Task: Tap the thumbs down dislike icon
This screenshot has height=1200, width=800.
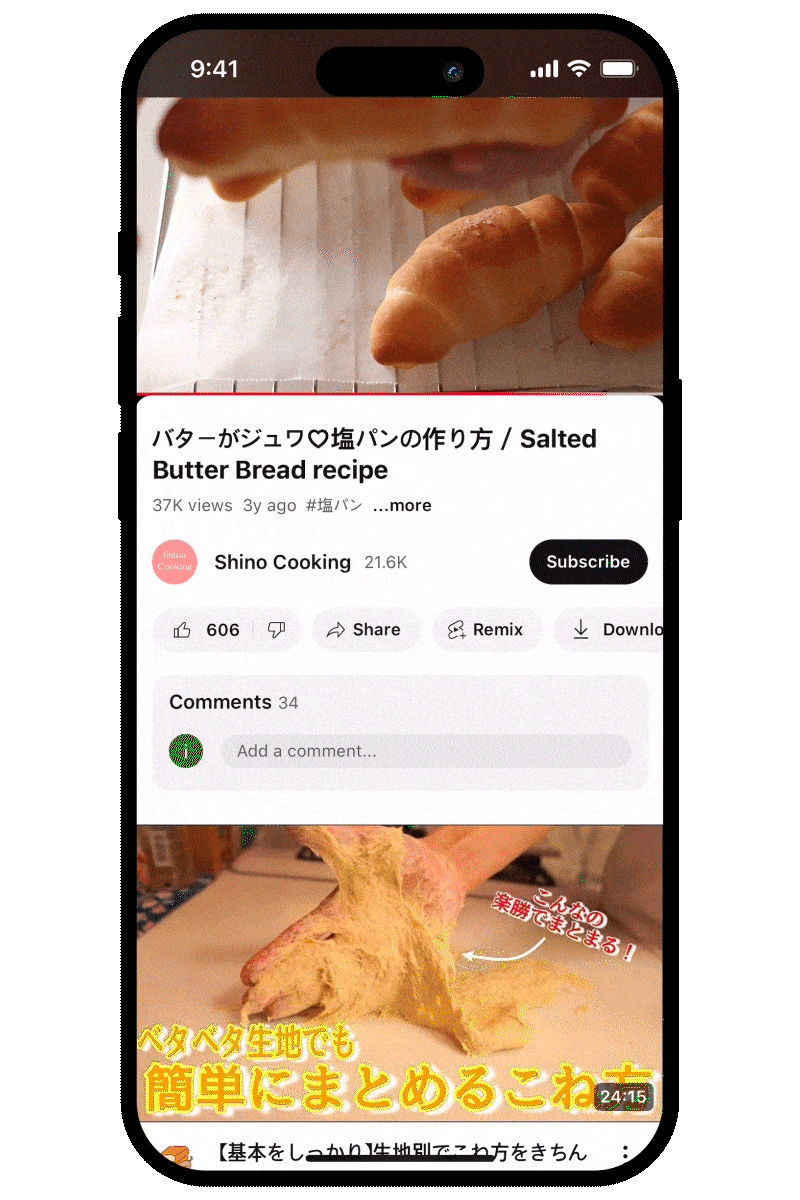Action: coord(277,630)
